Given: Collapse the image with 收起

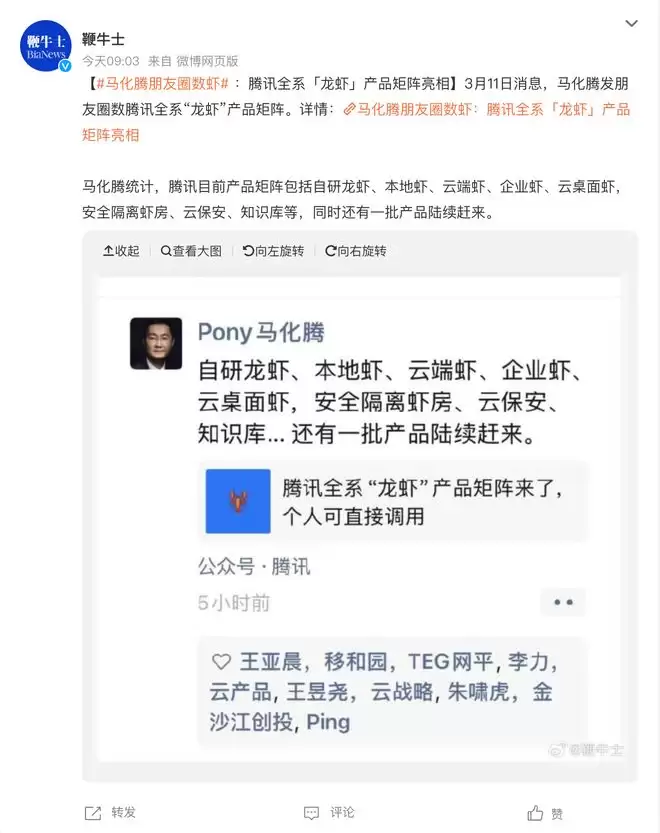Looking at the screenshot, I should [x=121, y=251].
